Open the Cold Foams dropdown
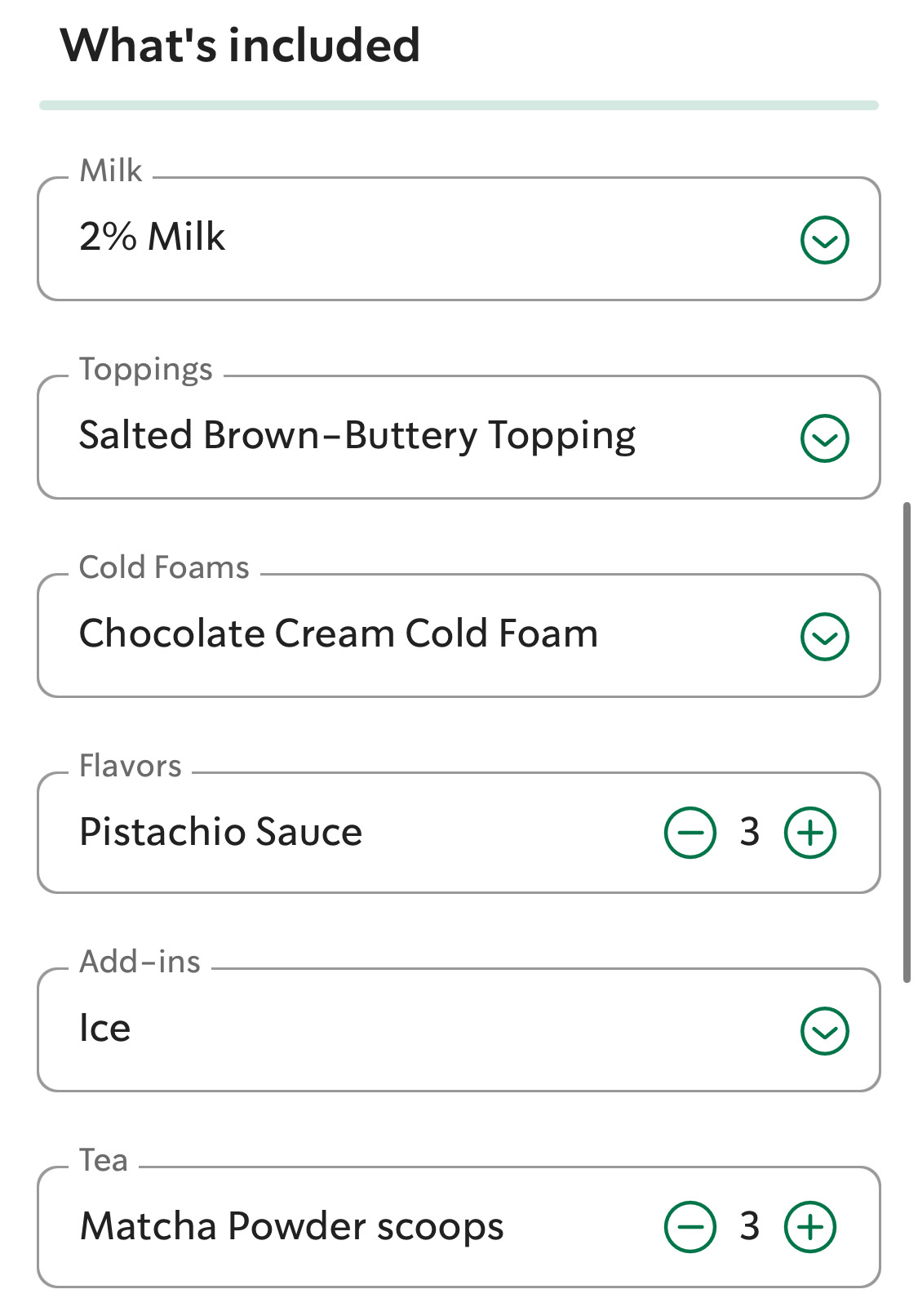The height and width of the screenshot is (1316, 918). pyautogui.click(x=824, y=637)
